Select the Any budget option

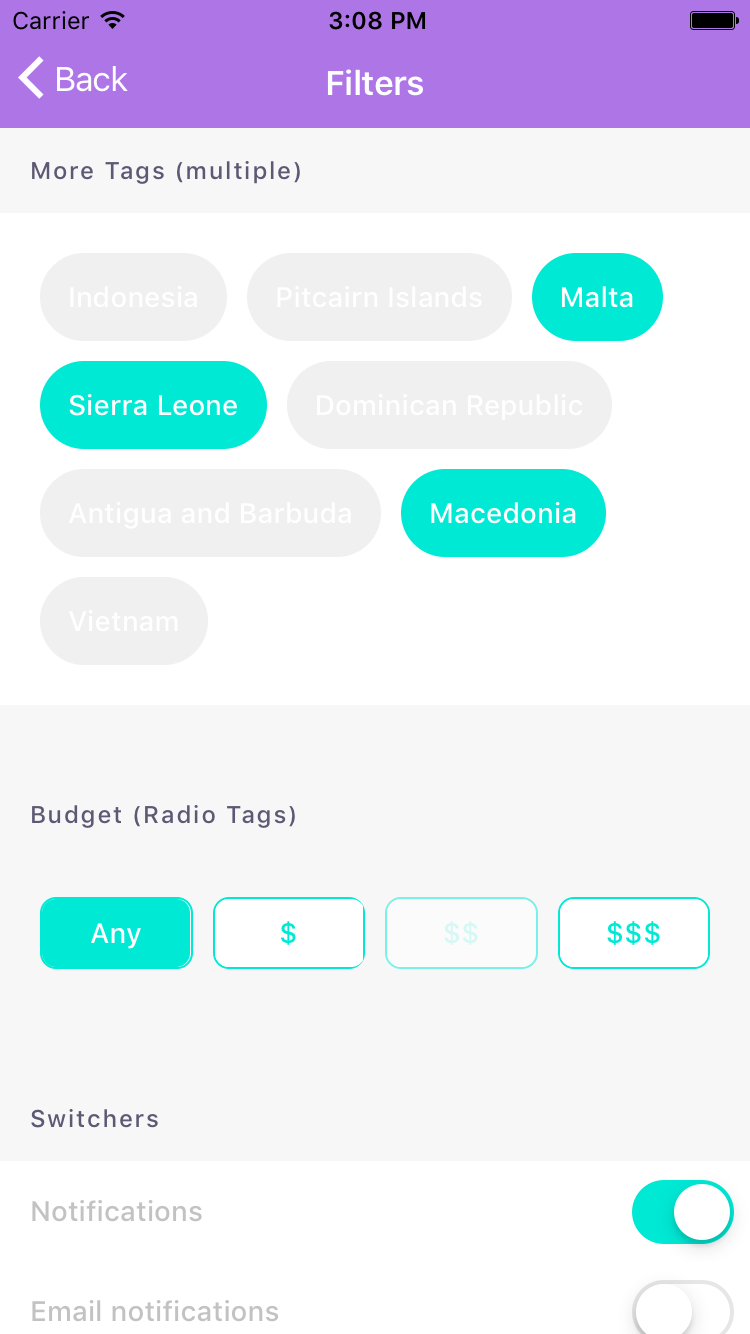[x=116, y=933]
